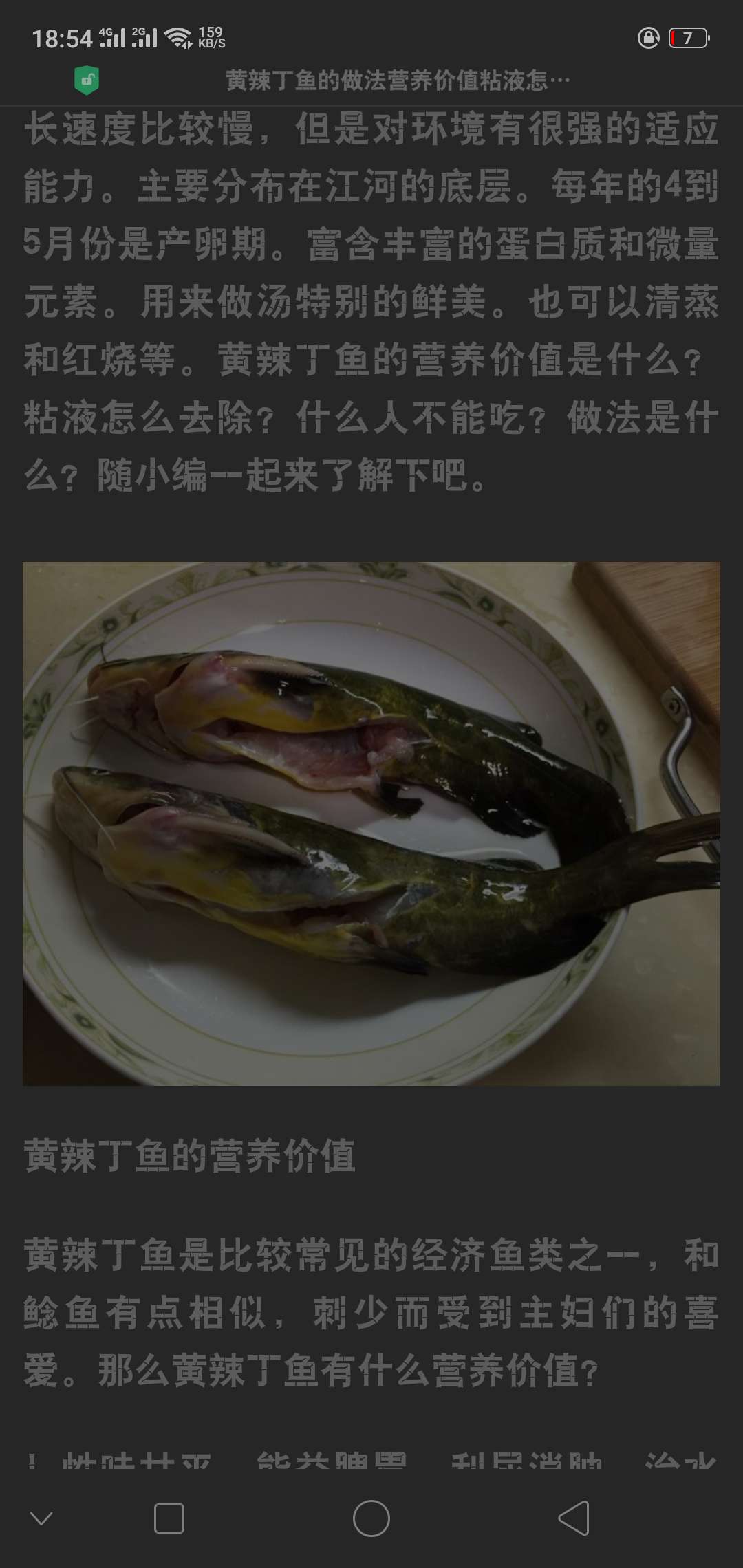Tap the green security shield icon
743x1568 pixels.
pos(87,80)
